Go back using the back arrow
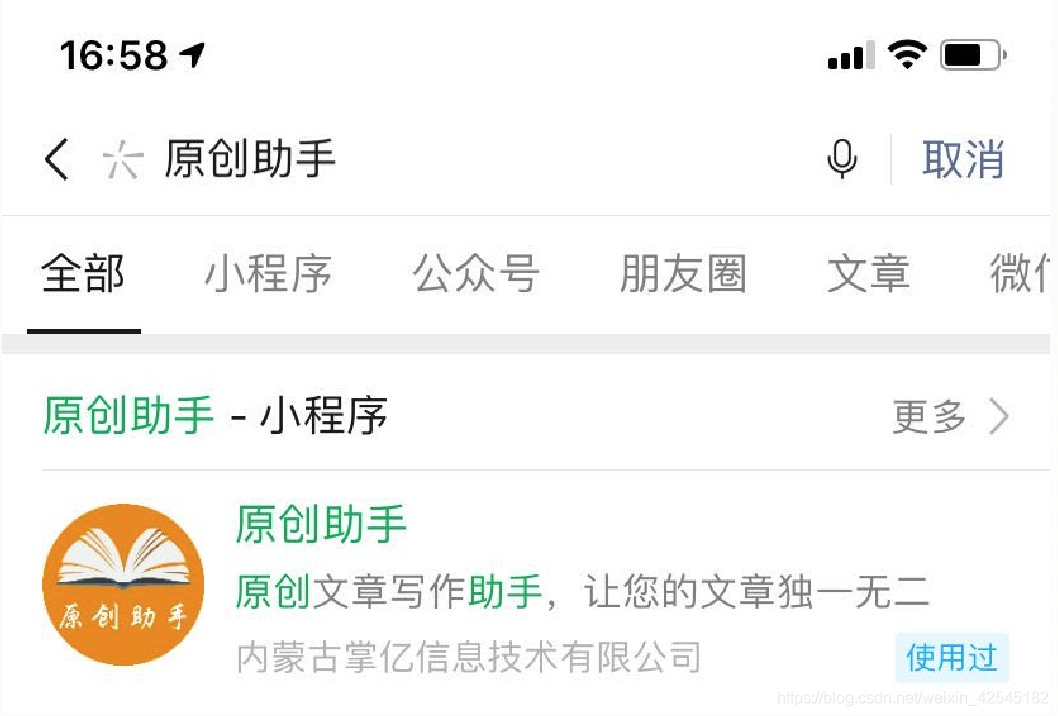 pyautogui.click(x=57, y=159)
